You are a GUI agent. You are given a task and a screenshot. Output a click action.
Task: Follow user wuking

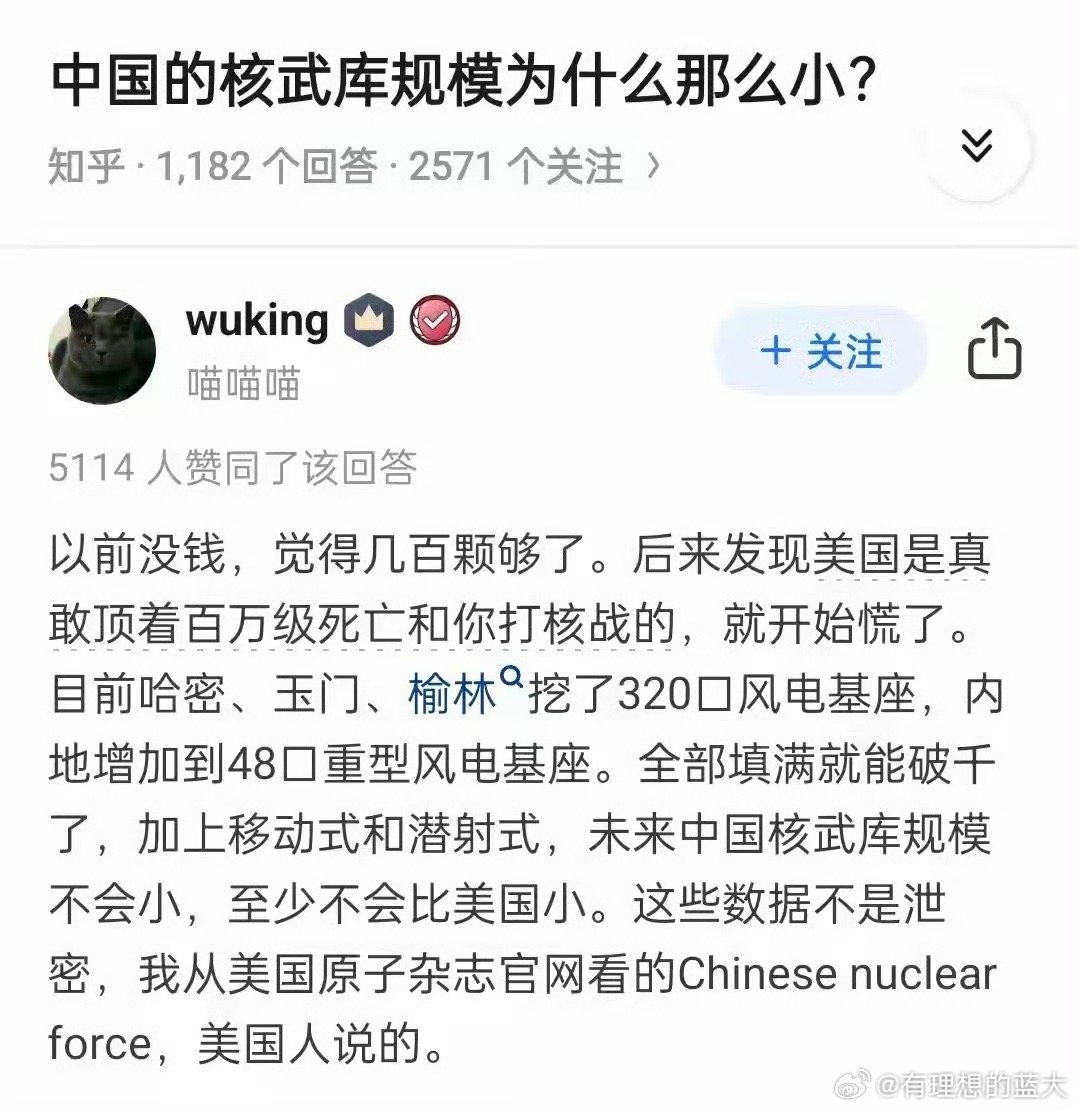(x=820, y=352)
